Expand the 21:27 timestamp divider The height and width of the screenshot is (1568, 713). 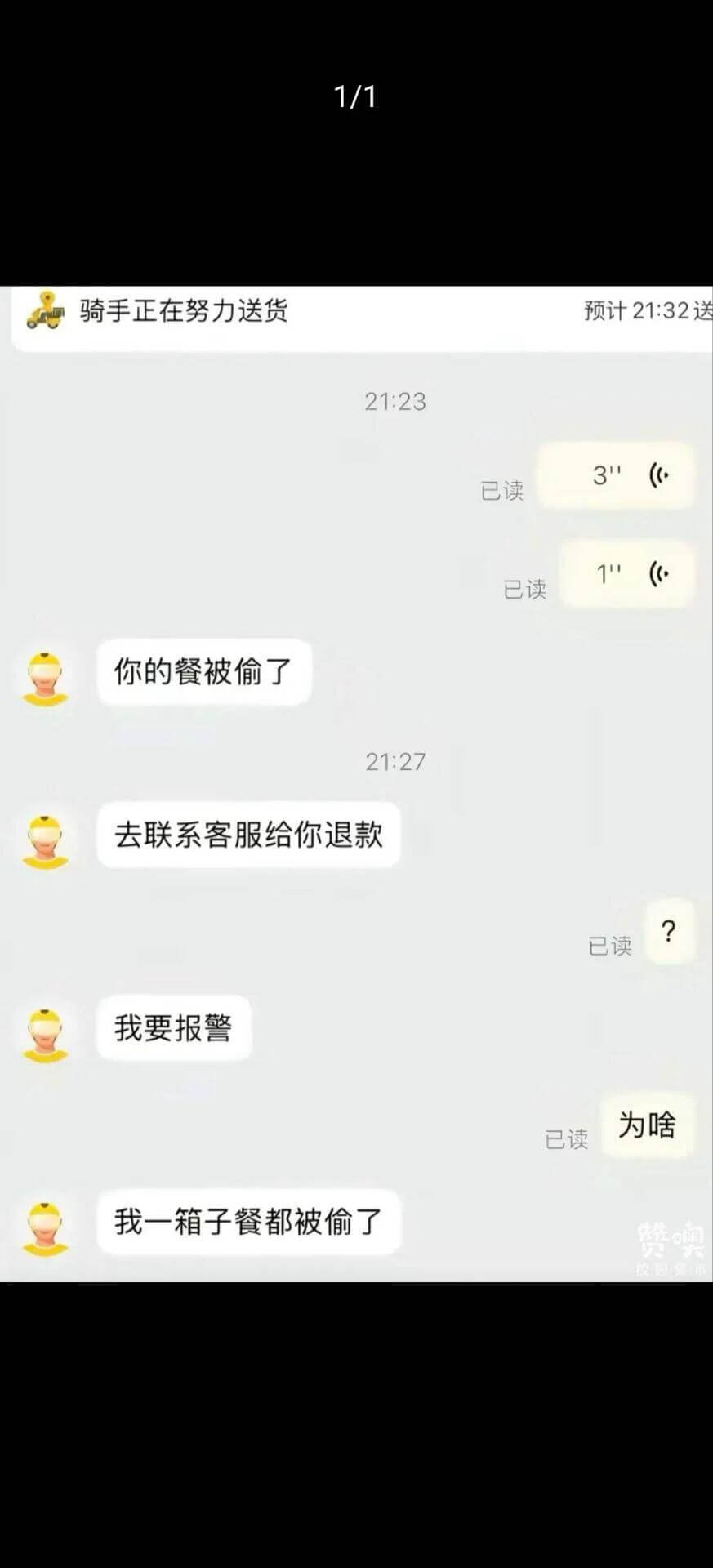(395, 761)
